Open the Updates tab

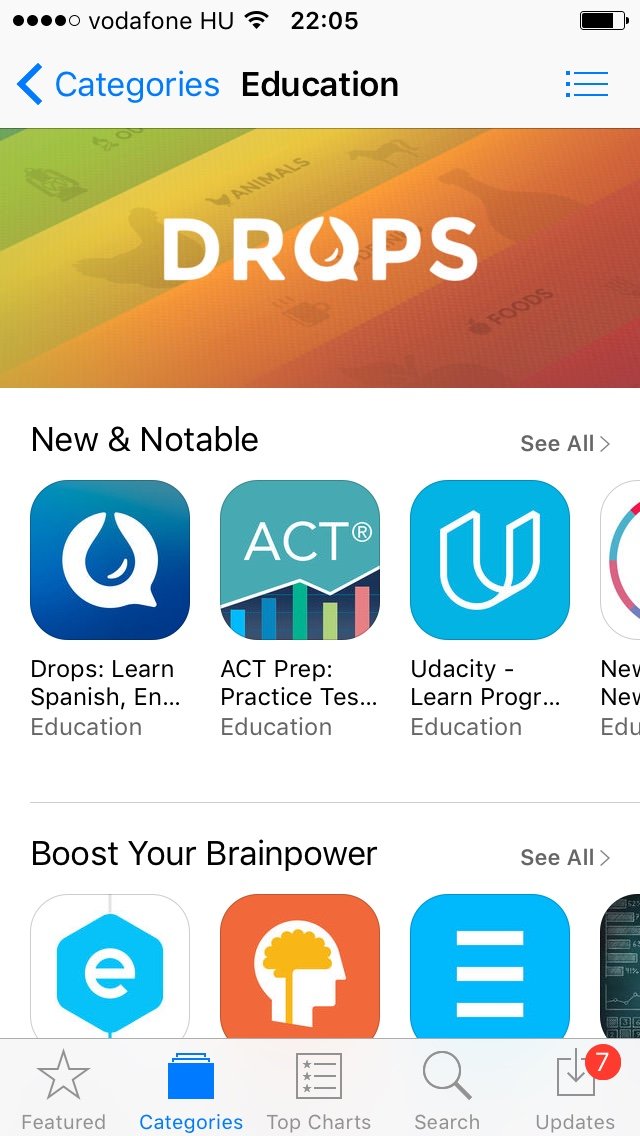pos(576,1090)
